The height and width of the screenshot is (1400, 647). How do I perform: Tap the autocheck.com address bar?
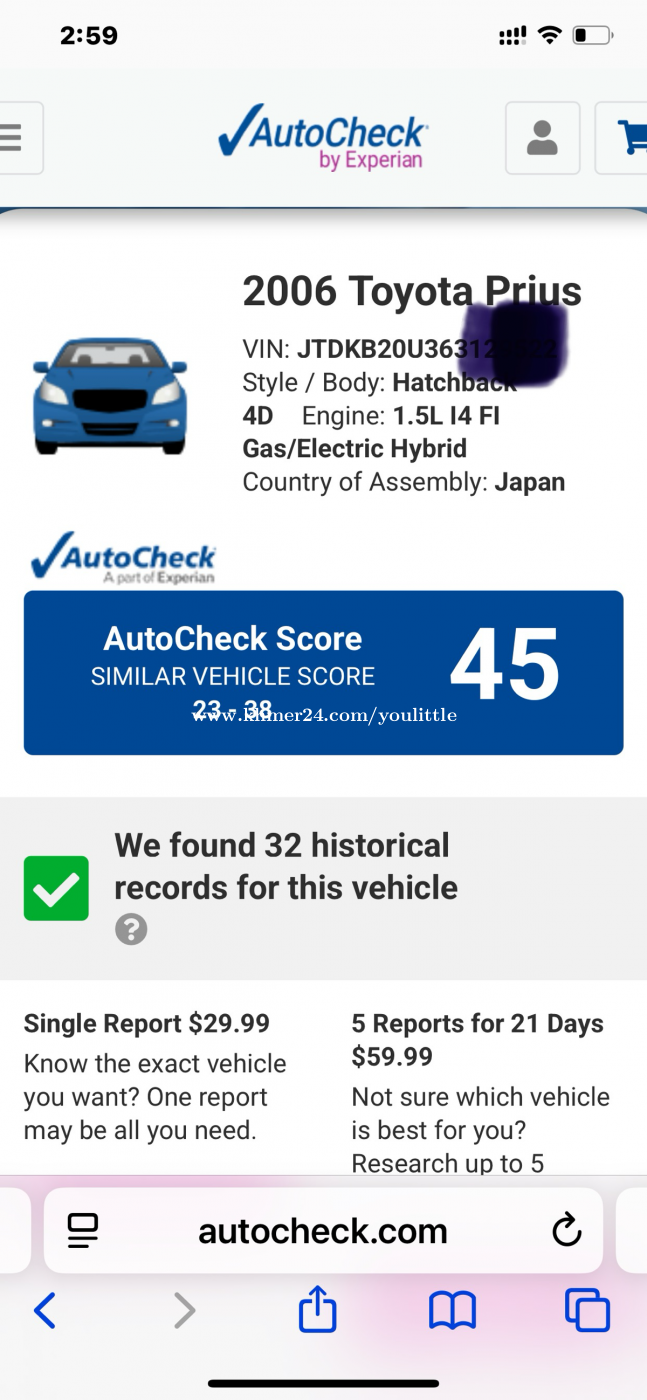click(x=323, y=1231)
